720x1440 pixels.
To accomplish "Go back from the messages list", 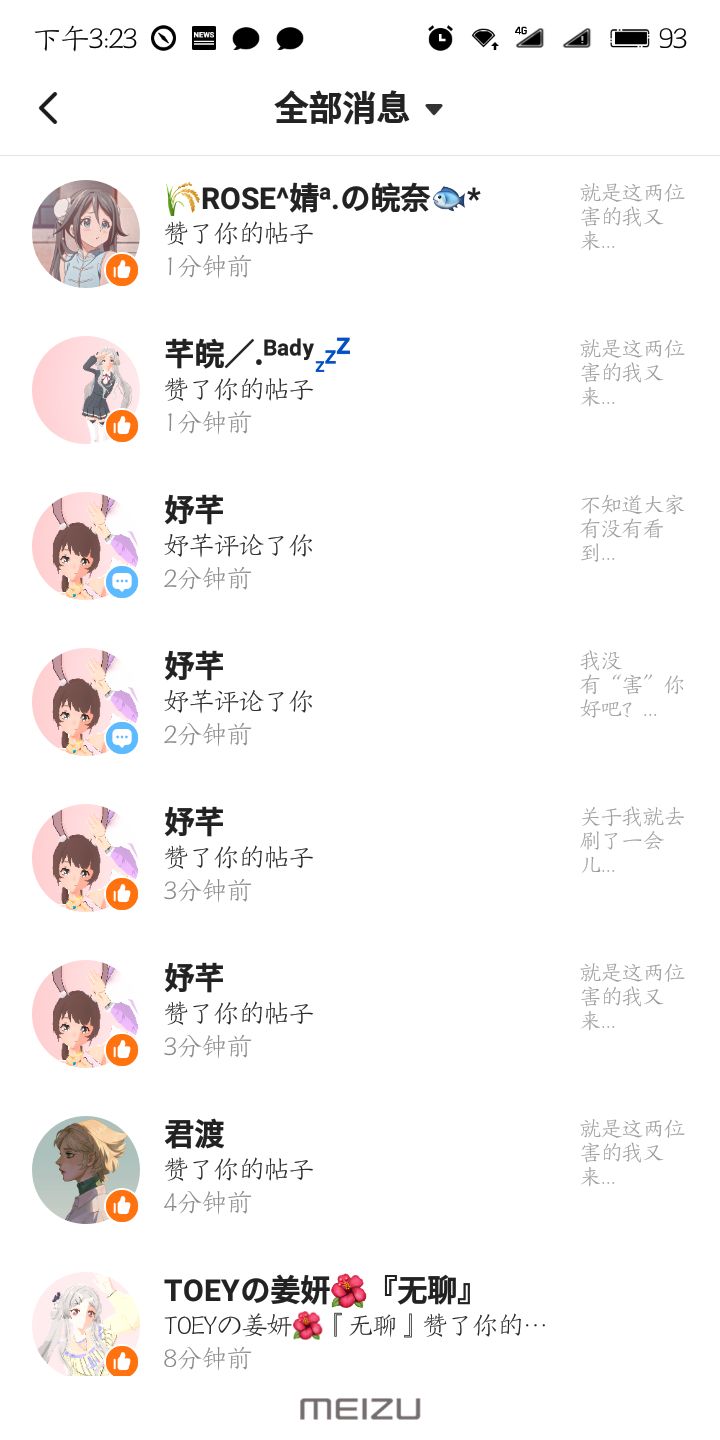I will point(48,108).
